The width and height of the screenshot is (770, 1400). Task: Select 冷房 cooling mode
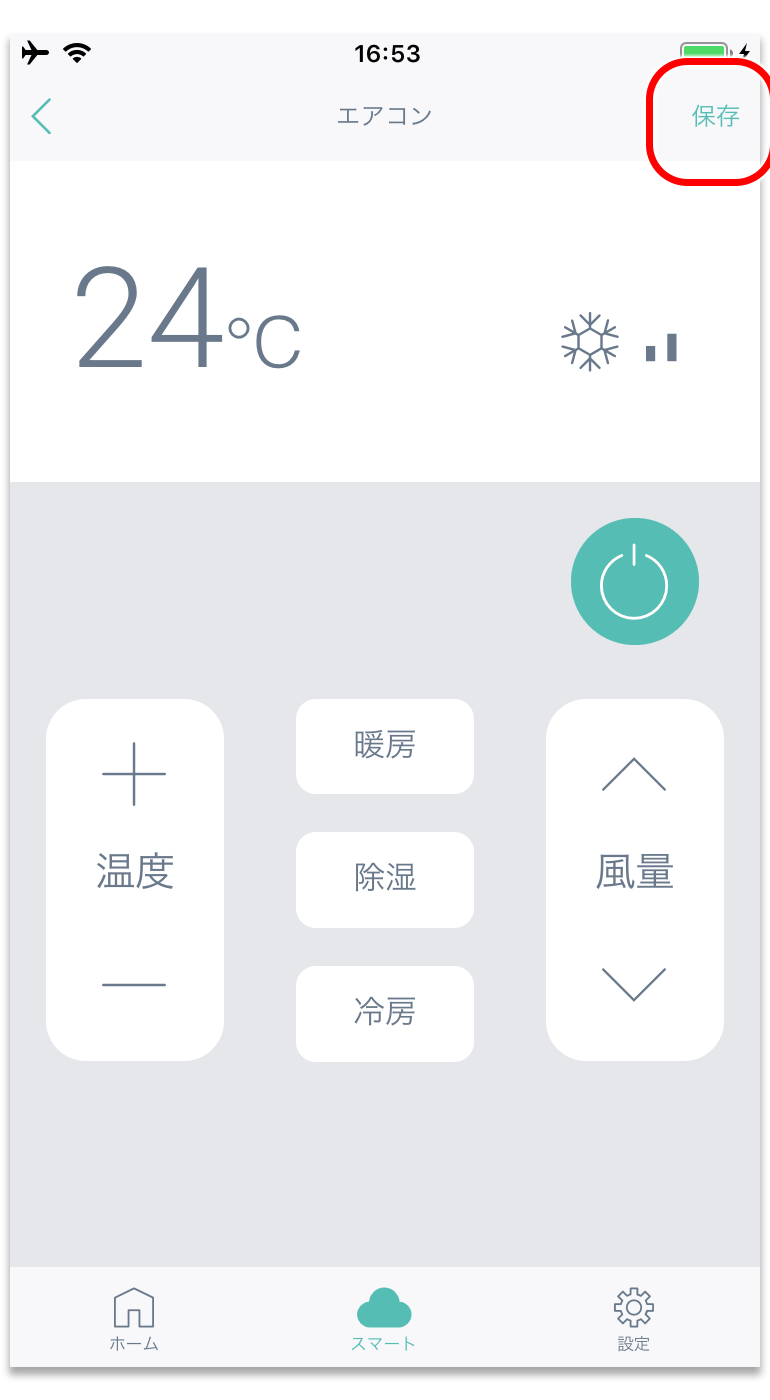pos(385,1014)
